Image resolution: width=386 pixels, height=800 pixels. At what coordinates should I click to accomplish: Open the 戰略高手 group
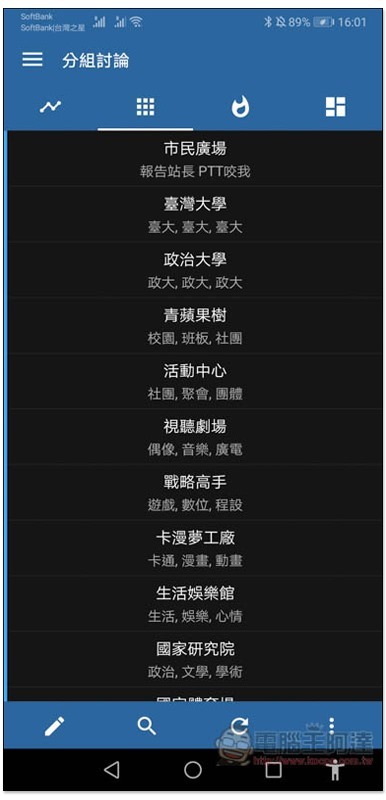pos(195,492)
